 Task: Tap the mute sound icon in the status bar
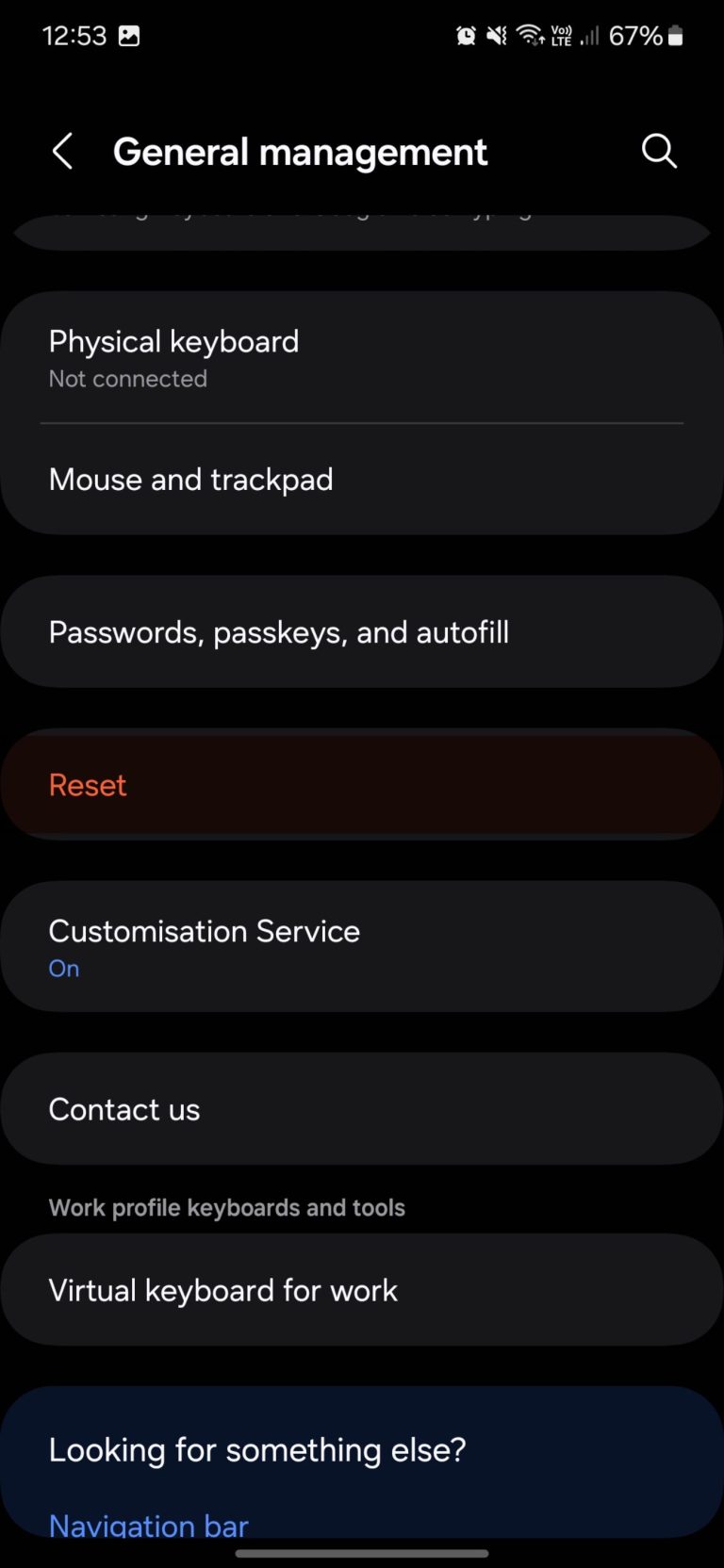coord(497,35)
